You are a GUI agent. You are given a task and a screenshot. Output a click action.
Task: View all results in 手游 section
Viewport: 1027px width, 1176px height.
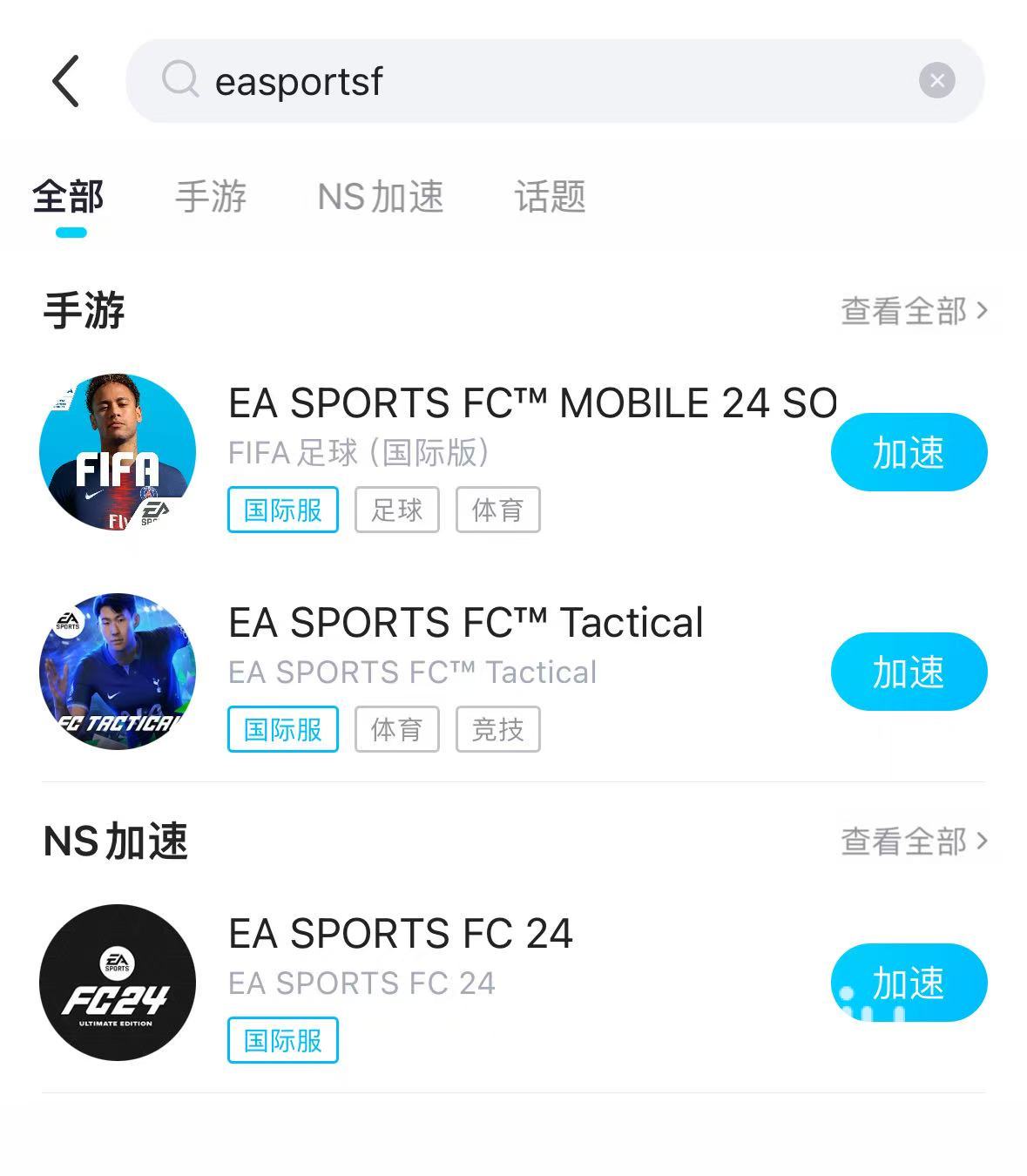(914, 311)
